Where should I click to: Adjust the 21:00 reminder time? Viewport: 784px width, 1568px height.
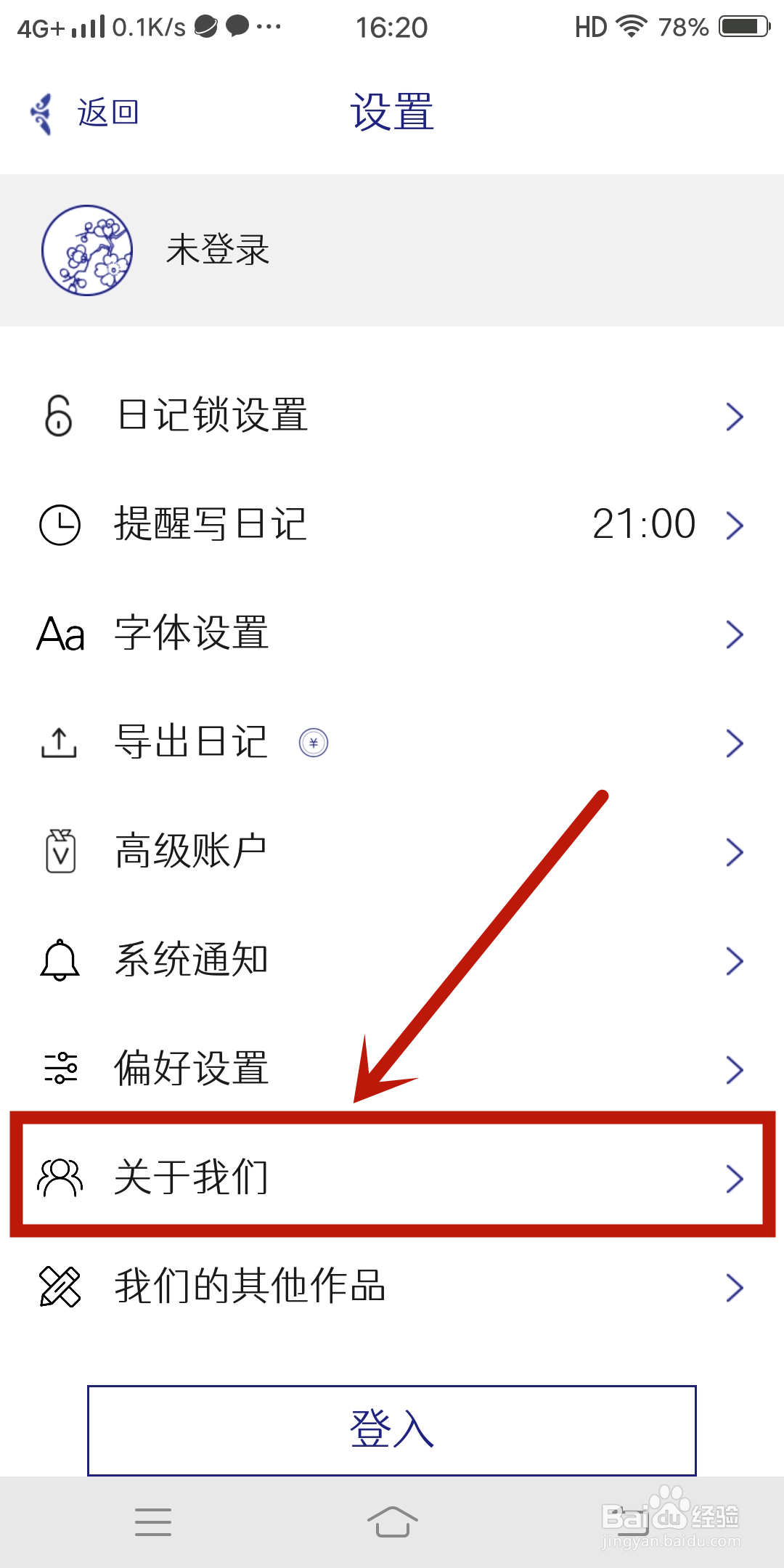(643, 524)
